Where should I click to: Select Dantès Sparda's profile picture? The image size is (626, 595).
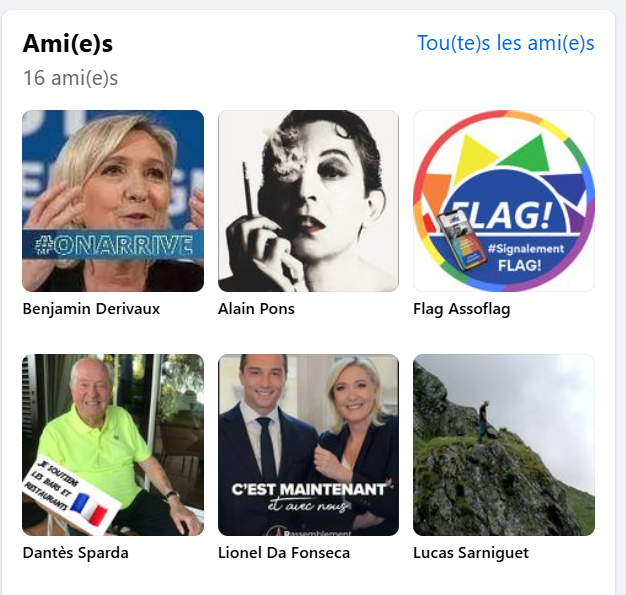(113, 445)
